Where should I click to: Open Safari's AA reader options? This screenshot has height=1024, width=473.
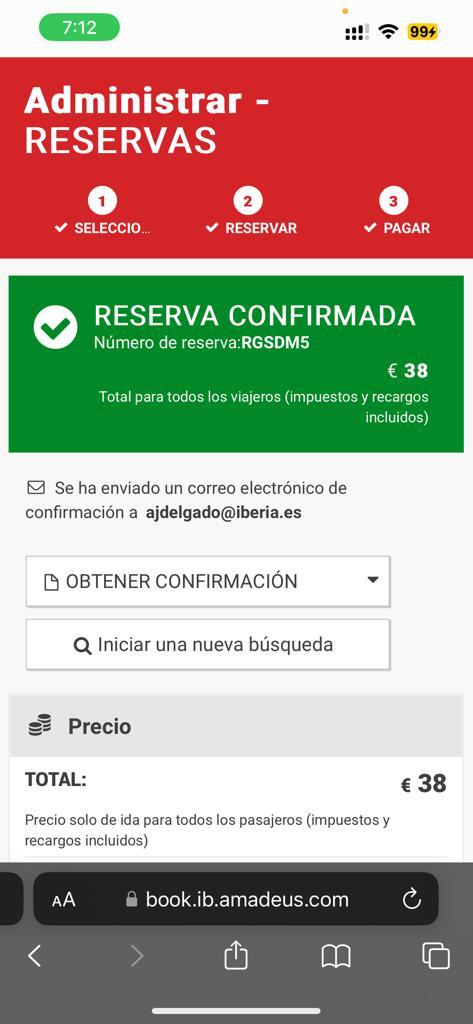coord(63,900)
